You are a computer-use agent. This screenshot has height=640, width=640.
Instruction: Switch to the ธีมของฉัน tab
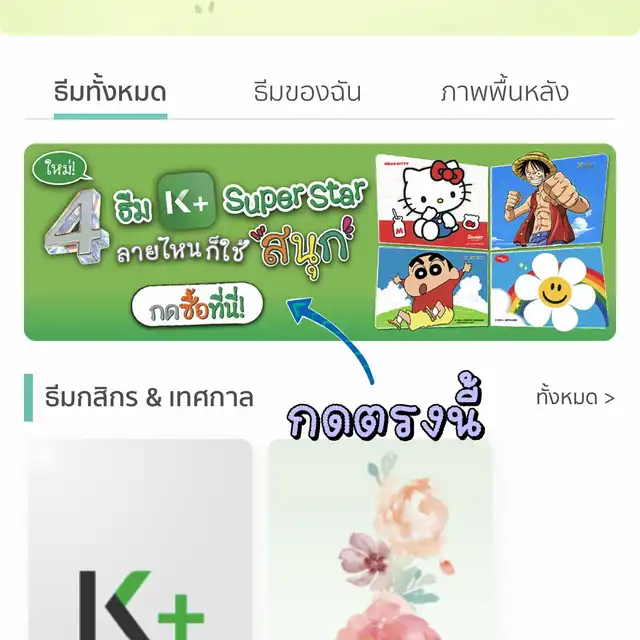[307, 93]
